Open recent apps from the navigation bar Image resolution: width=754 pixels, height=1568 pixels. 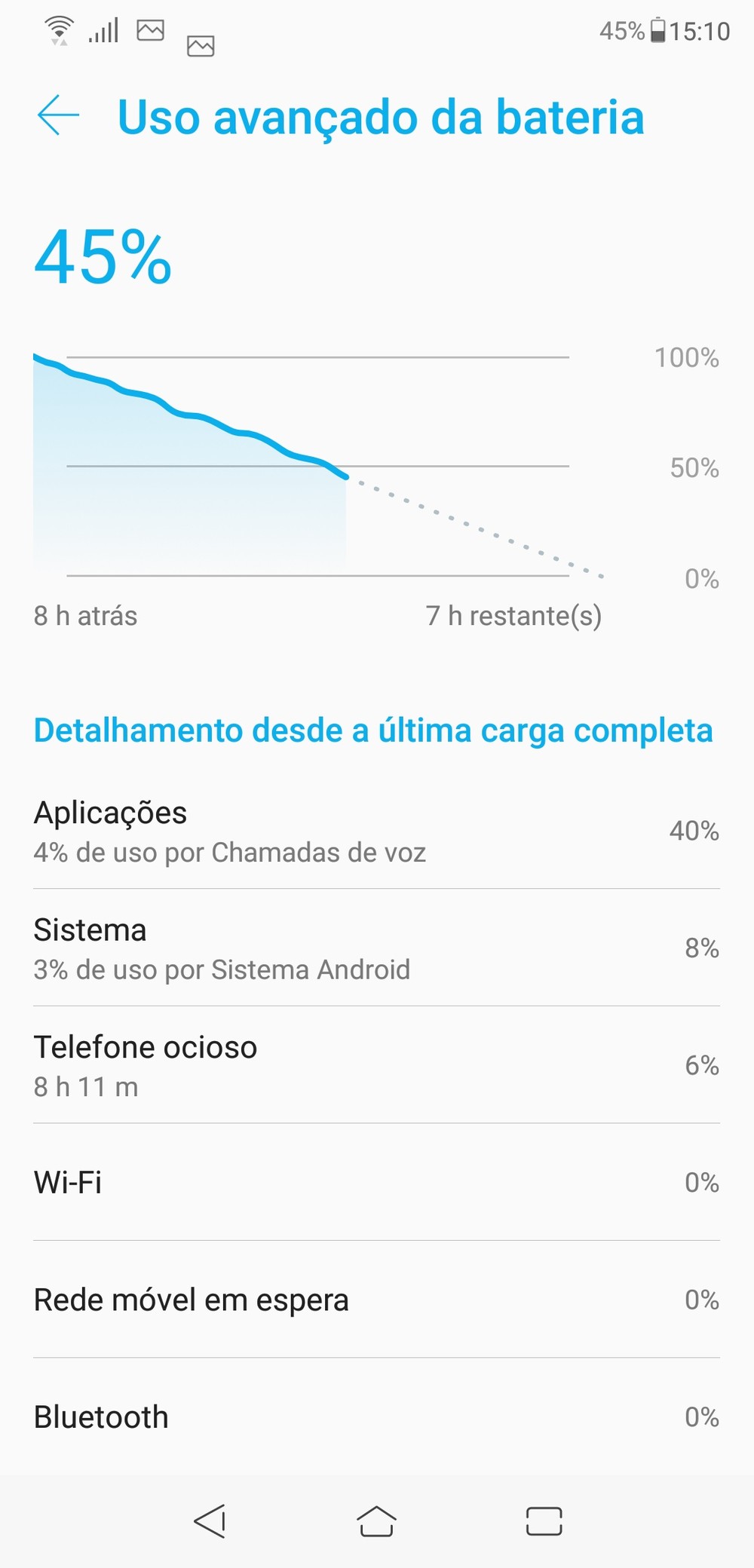544,1521
